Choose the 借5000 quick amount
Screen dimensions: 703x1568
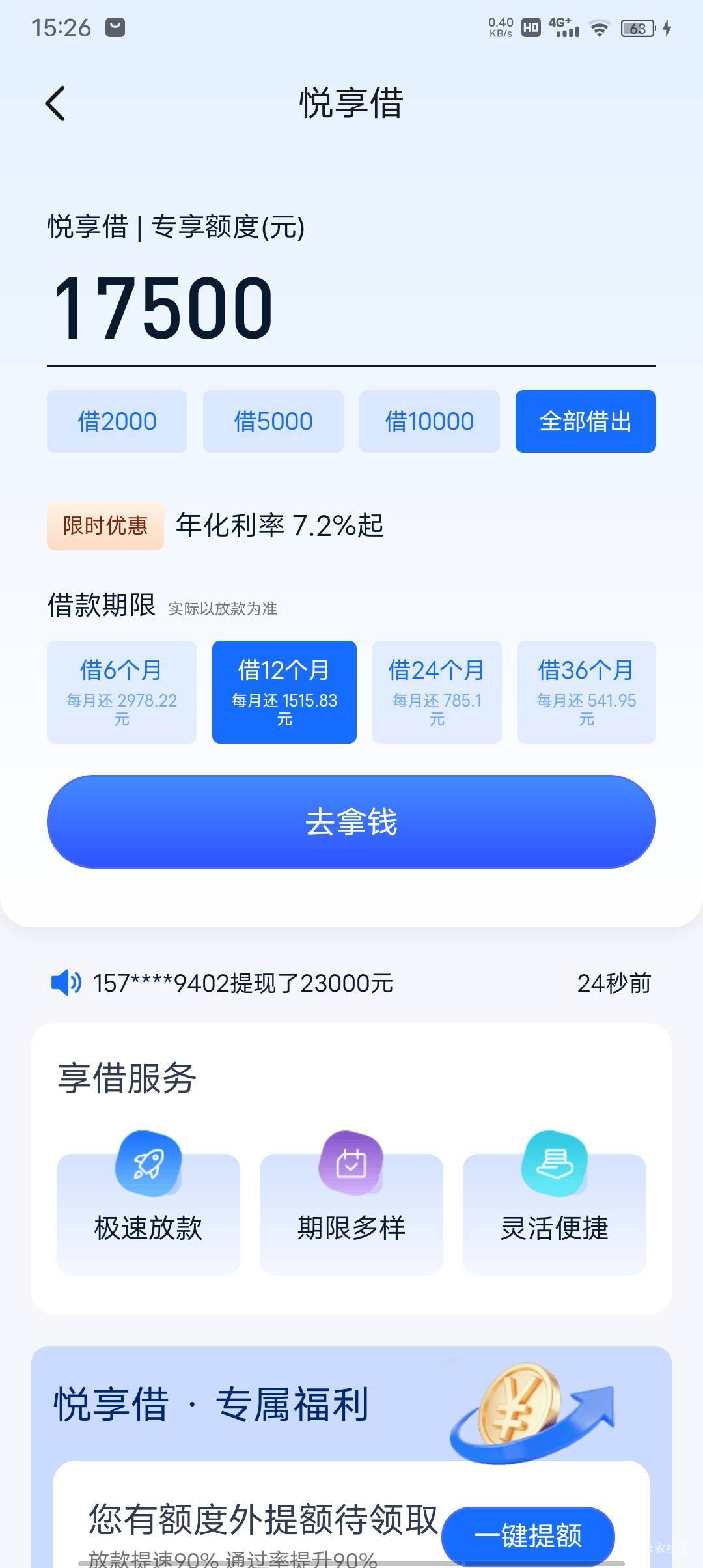(x=273, y=421)
